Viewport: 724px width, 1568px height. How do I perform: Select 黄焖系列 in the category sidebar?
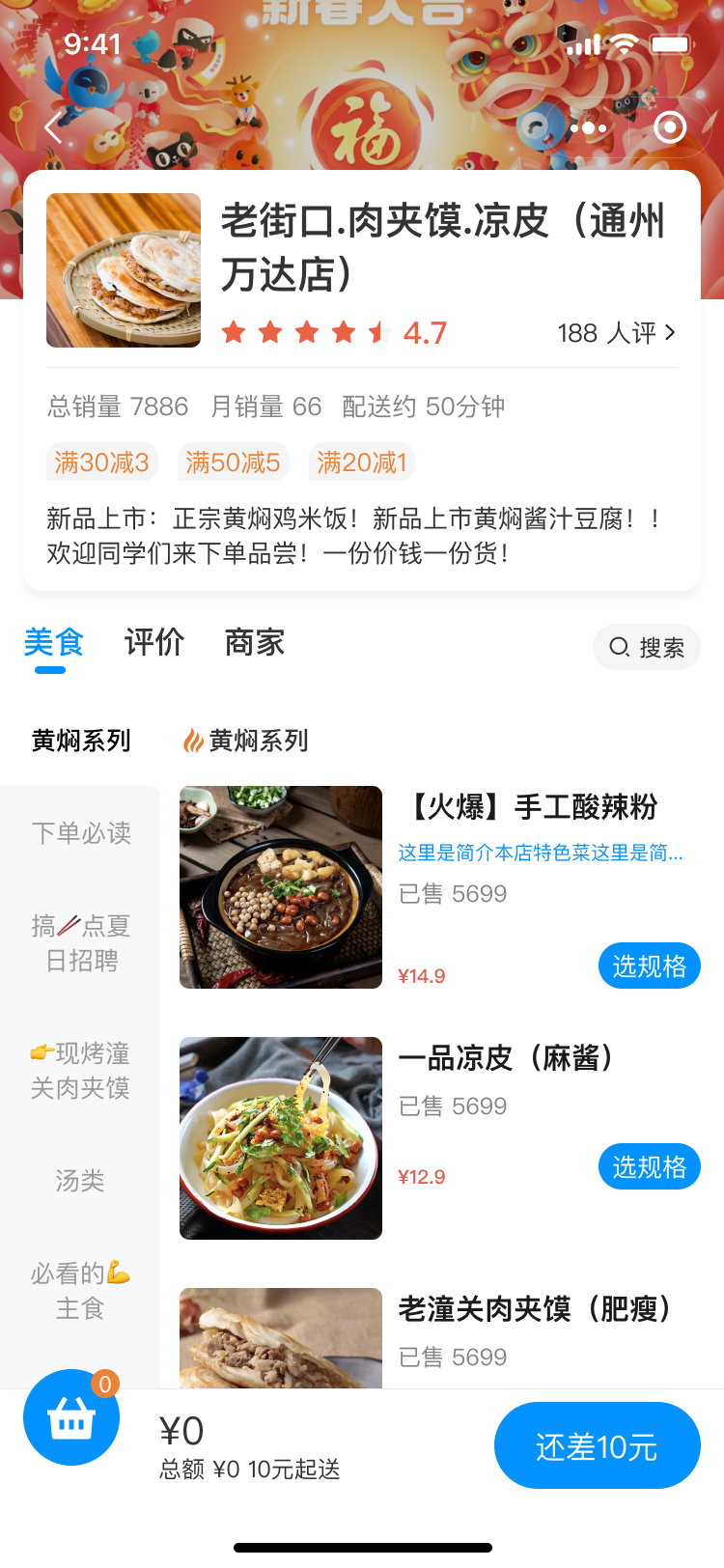[81, 741]
